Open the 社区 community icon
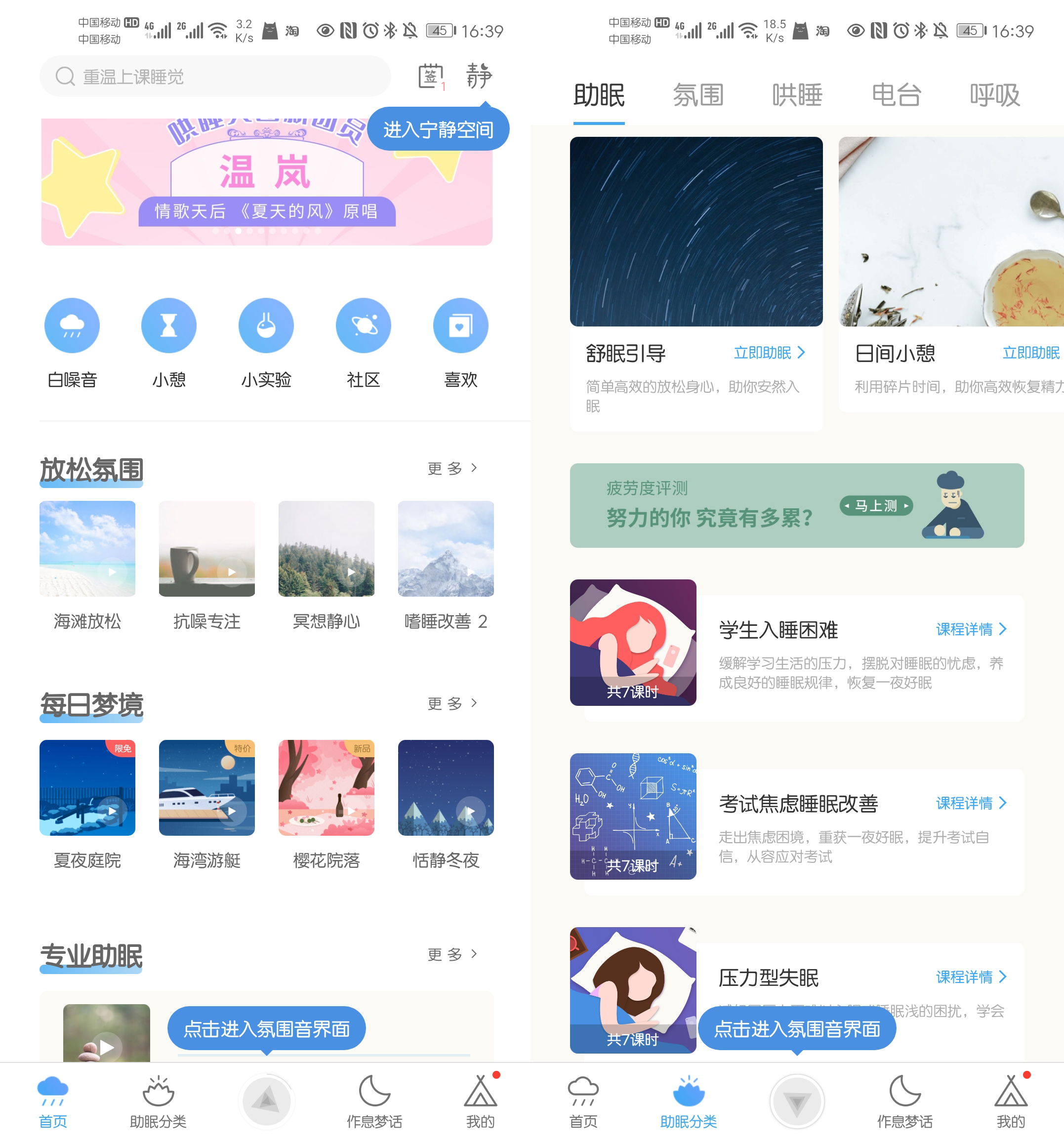This screenshot has width=1064, height=1141. 363,325
